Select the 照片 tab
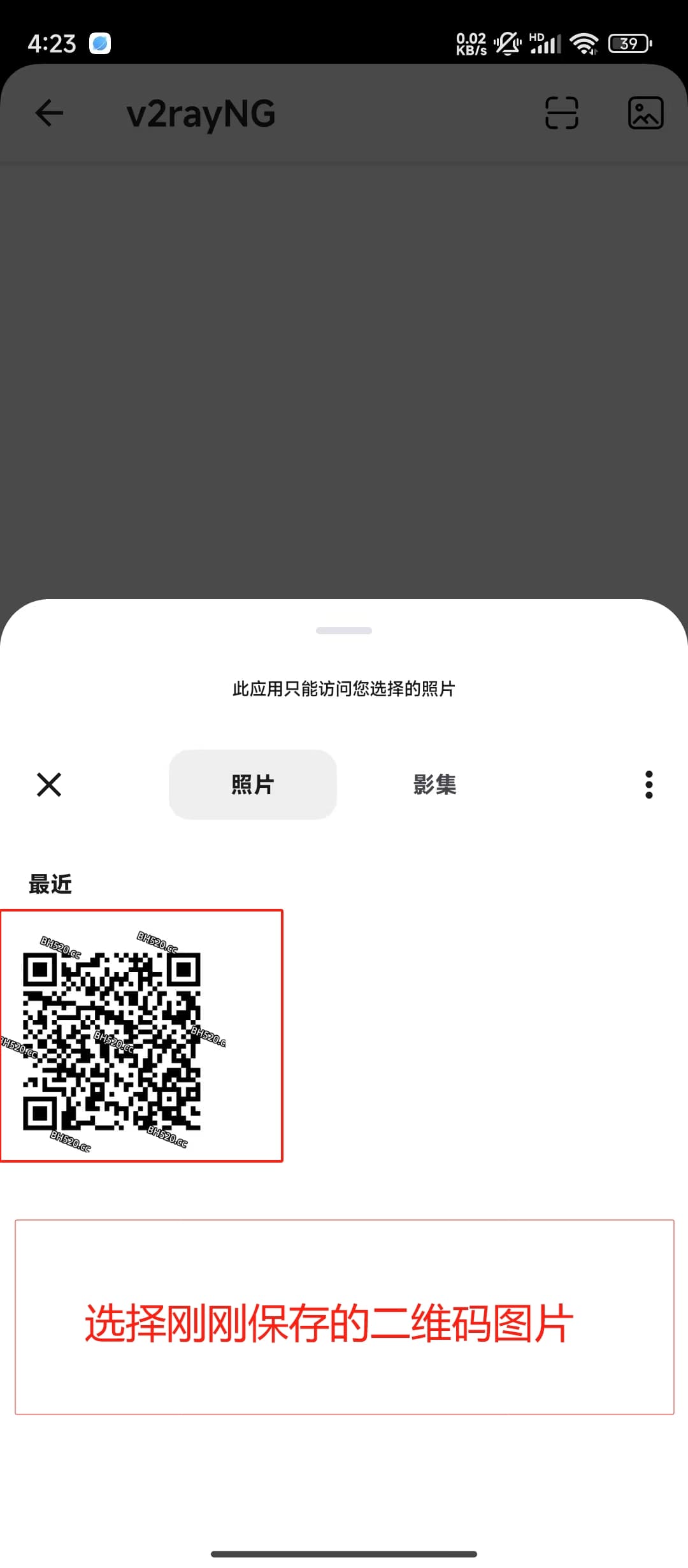688x1568 pixels. pyautogui.click(x=253, y=785)
